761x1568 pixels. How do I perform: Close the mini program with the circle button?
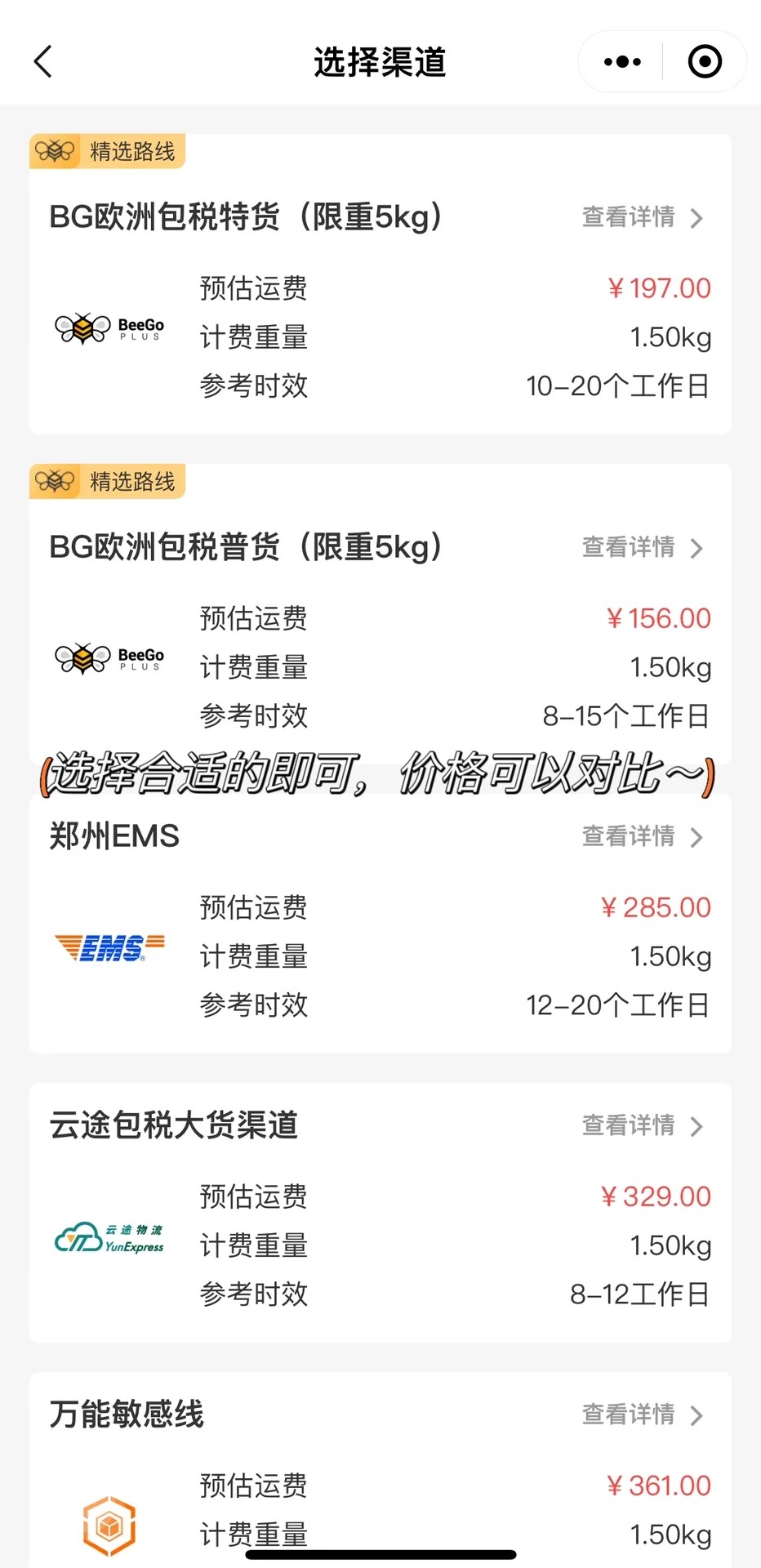[705, 62]
